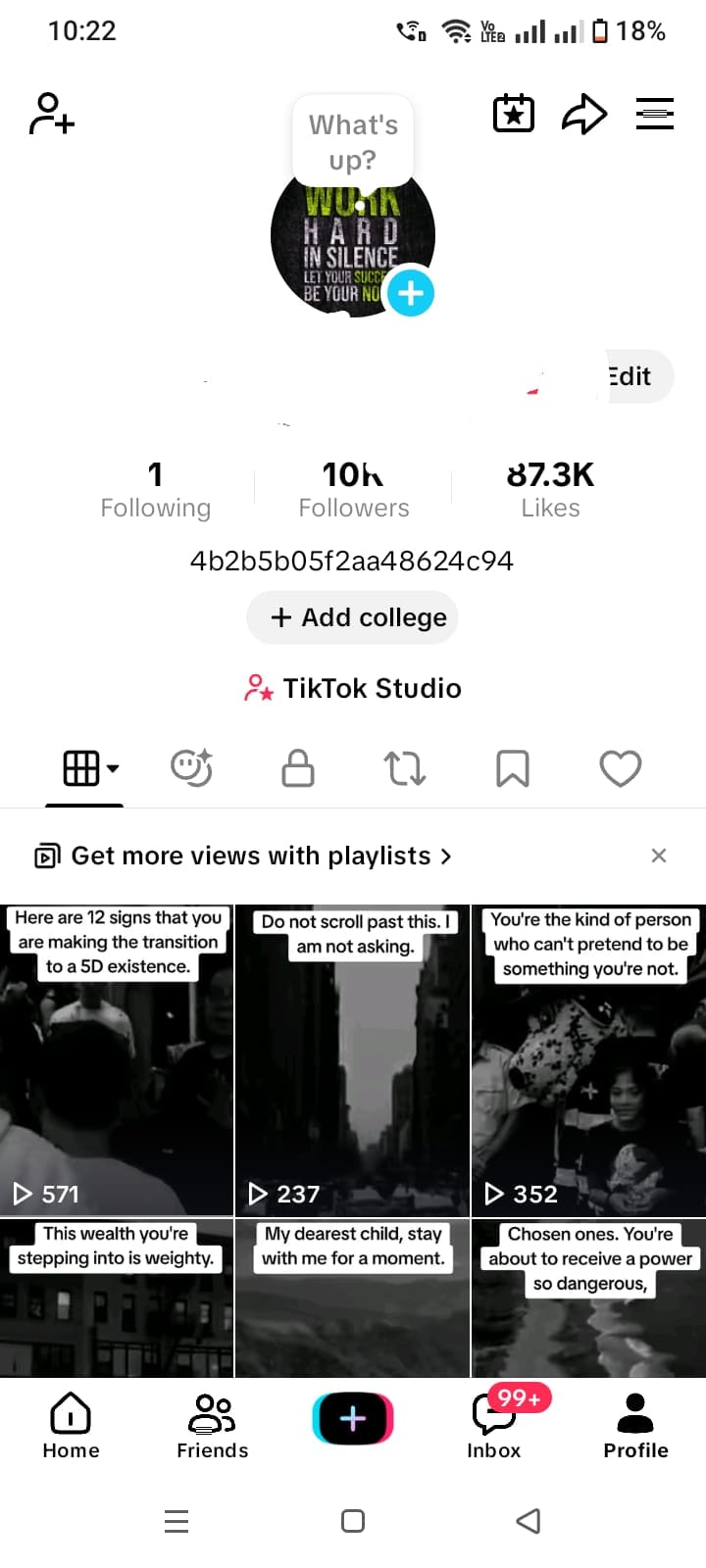Open the Do not scroll past this video
The image size is (706, 1568).
353,1059
